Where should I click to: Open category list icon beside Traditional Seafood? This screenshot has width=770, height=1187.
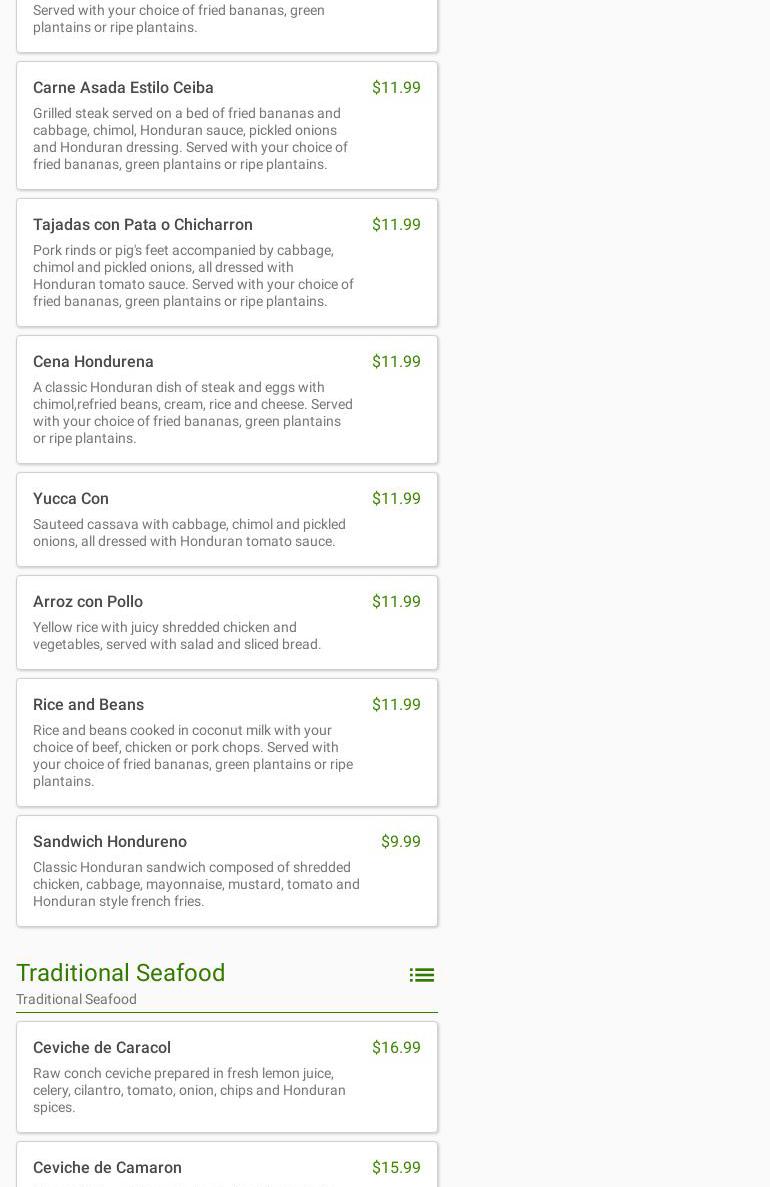click(x=421, y=975)
